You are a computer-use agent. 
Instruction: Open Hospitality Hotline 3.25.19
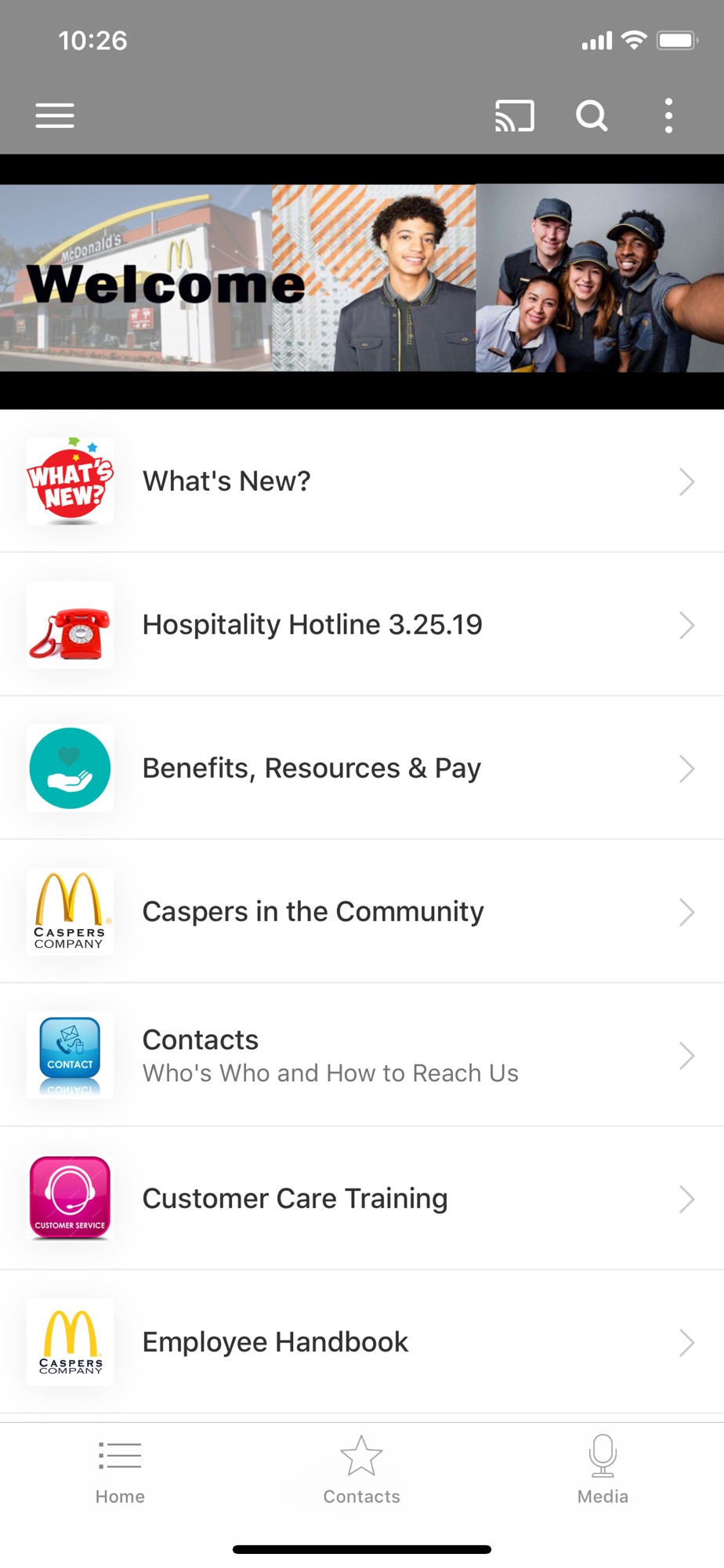362,625
